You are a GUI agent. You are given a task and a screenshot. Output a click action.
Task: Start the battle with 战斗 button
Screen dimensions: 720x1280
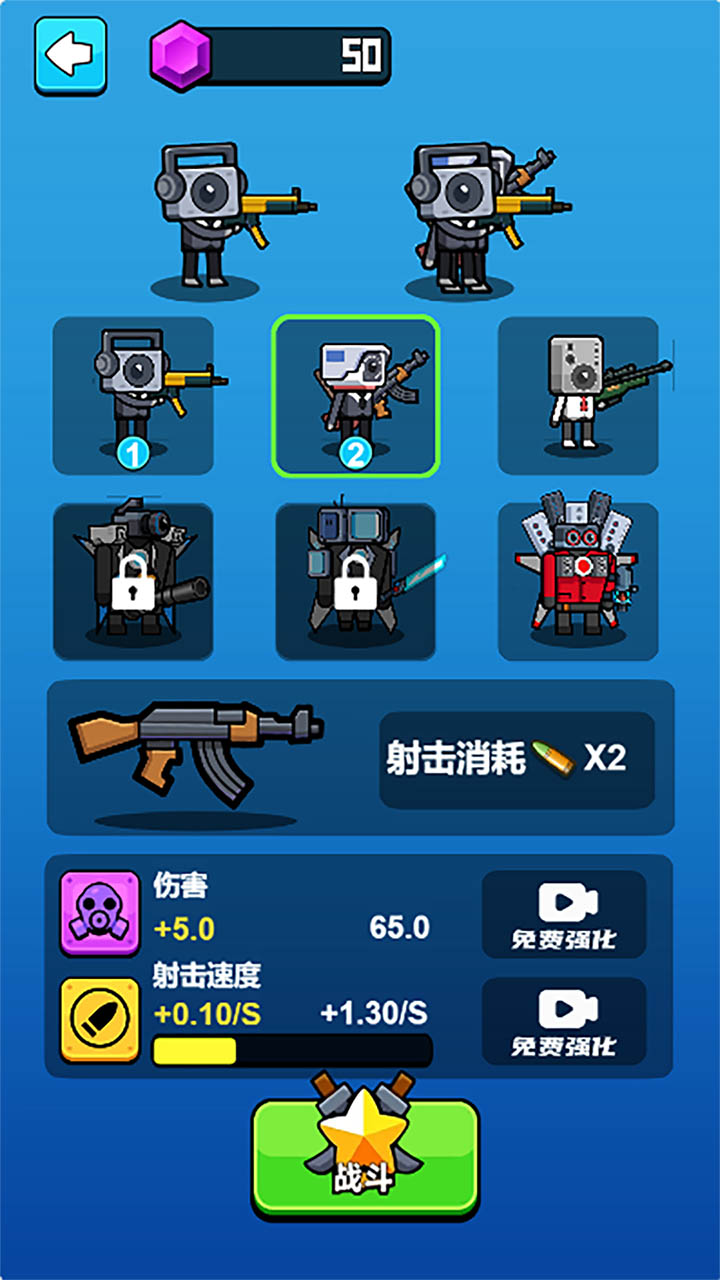coord(365,1158)
